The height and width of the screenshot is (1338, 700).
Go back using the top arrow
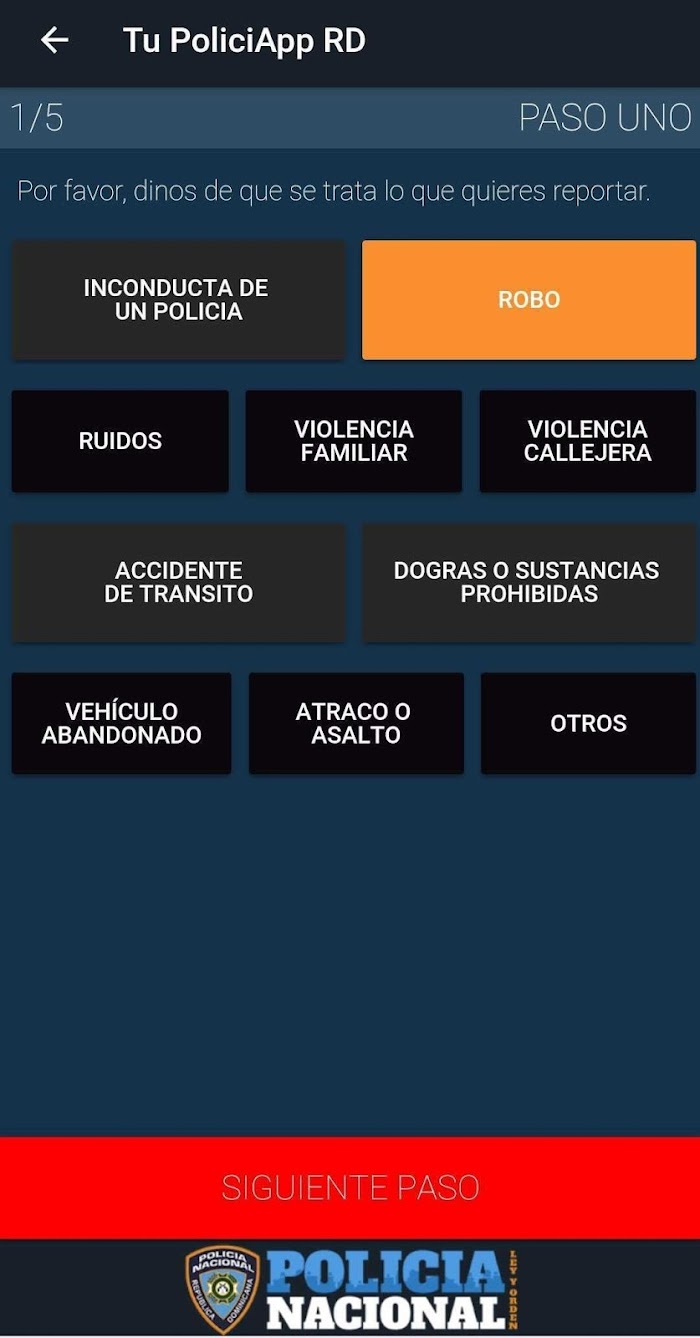(54, 40)
